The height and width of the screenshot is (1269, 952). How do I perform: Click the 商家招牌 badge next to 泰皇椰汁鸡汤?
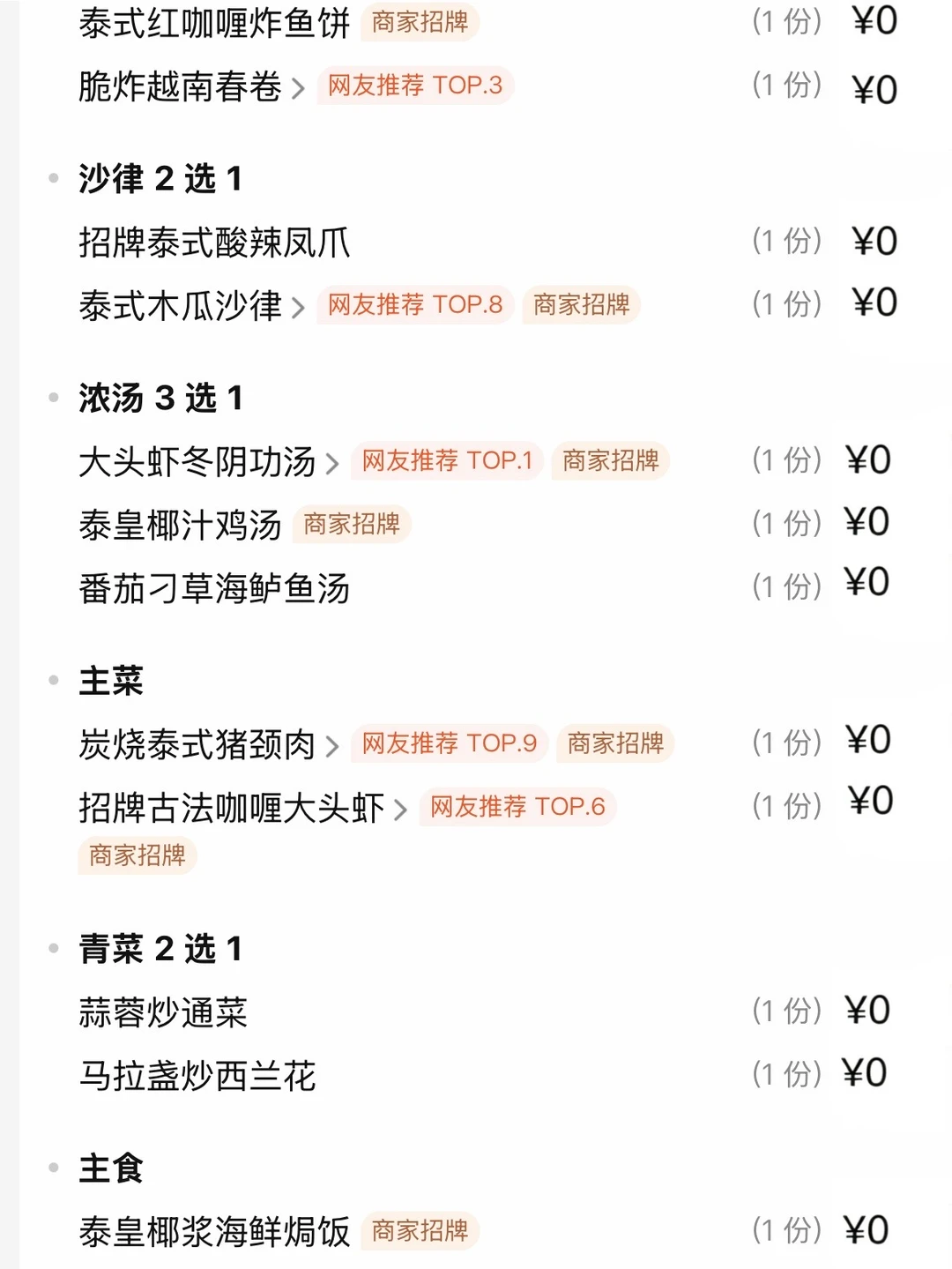coord(350,524)
